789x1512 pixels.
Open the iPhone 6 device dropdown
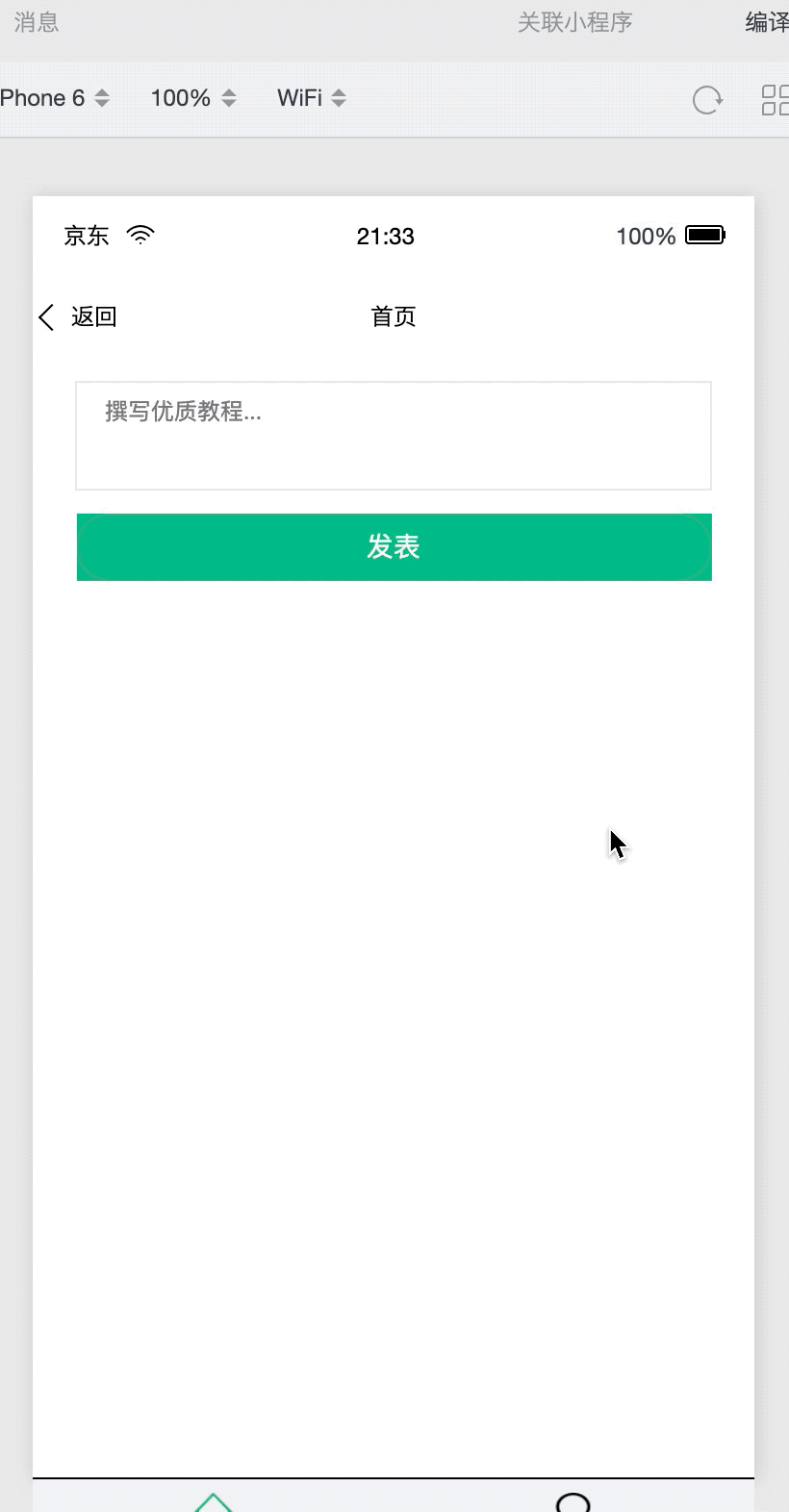pos(54,98)
